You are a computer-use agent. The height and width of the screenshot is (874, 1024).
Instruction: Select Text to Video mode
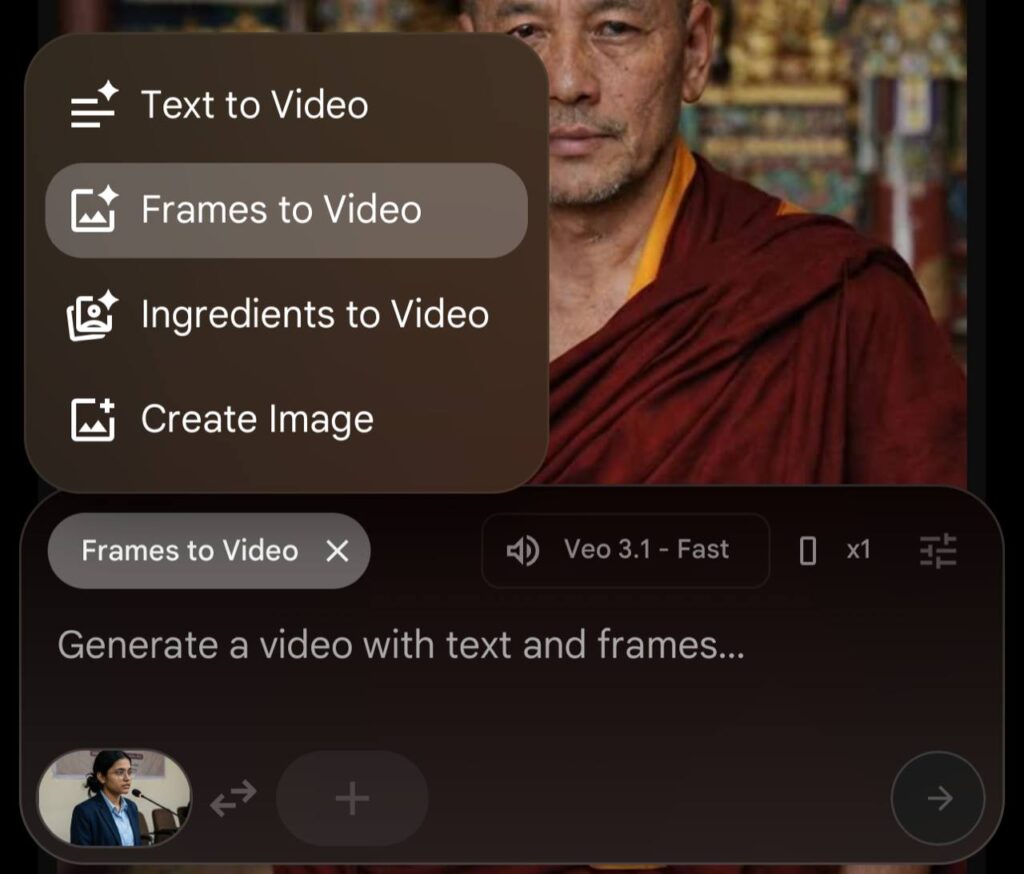coord(254,105)
